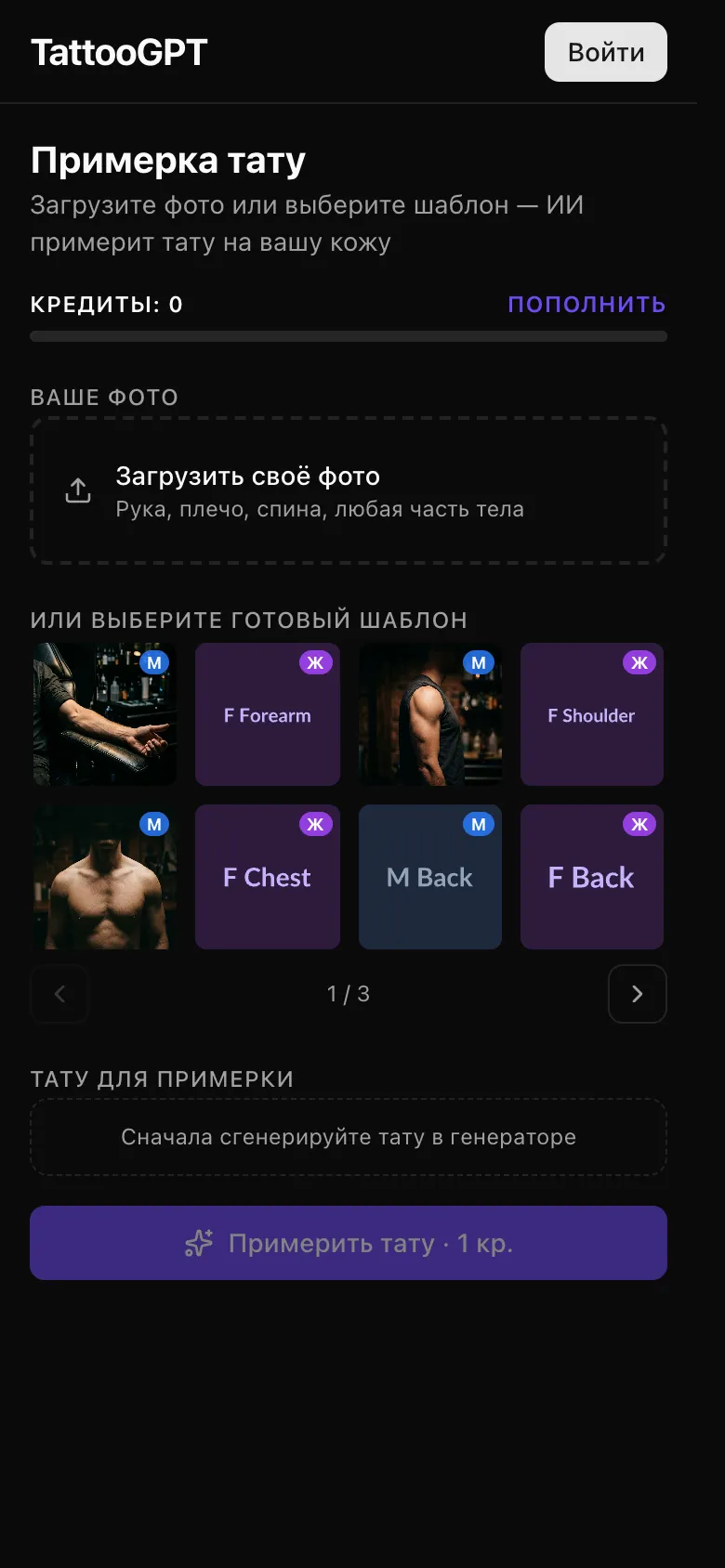Open the TattooGPT home via the logo
The height and width of the screenshot is (1568, 725).
point(119,51)
